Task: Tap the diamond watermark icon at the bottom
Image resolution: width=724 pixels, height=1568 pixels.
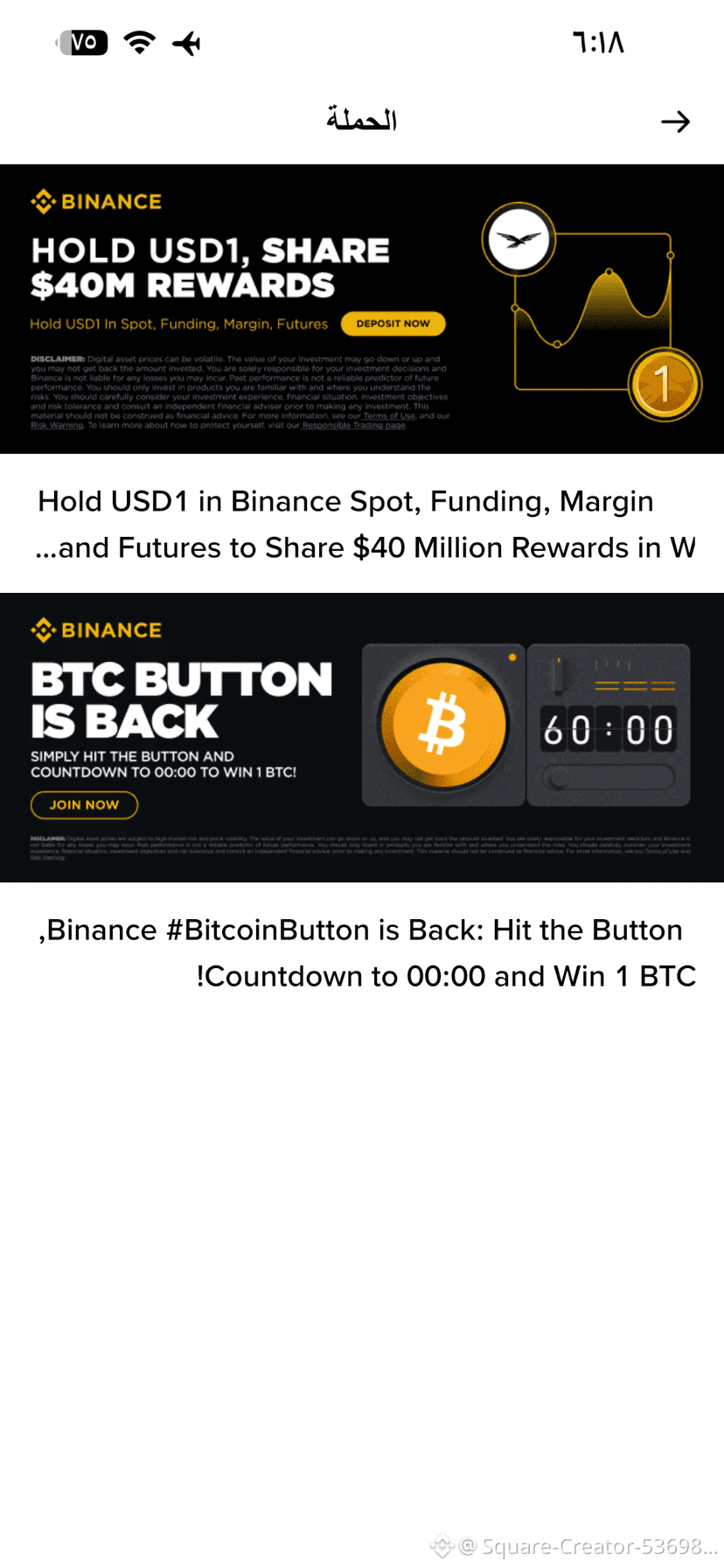Action: click(444, 1547)
